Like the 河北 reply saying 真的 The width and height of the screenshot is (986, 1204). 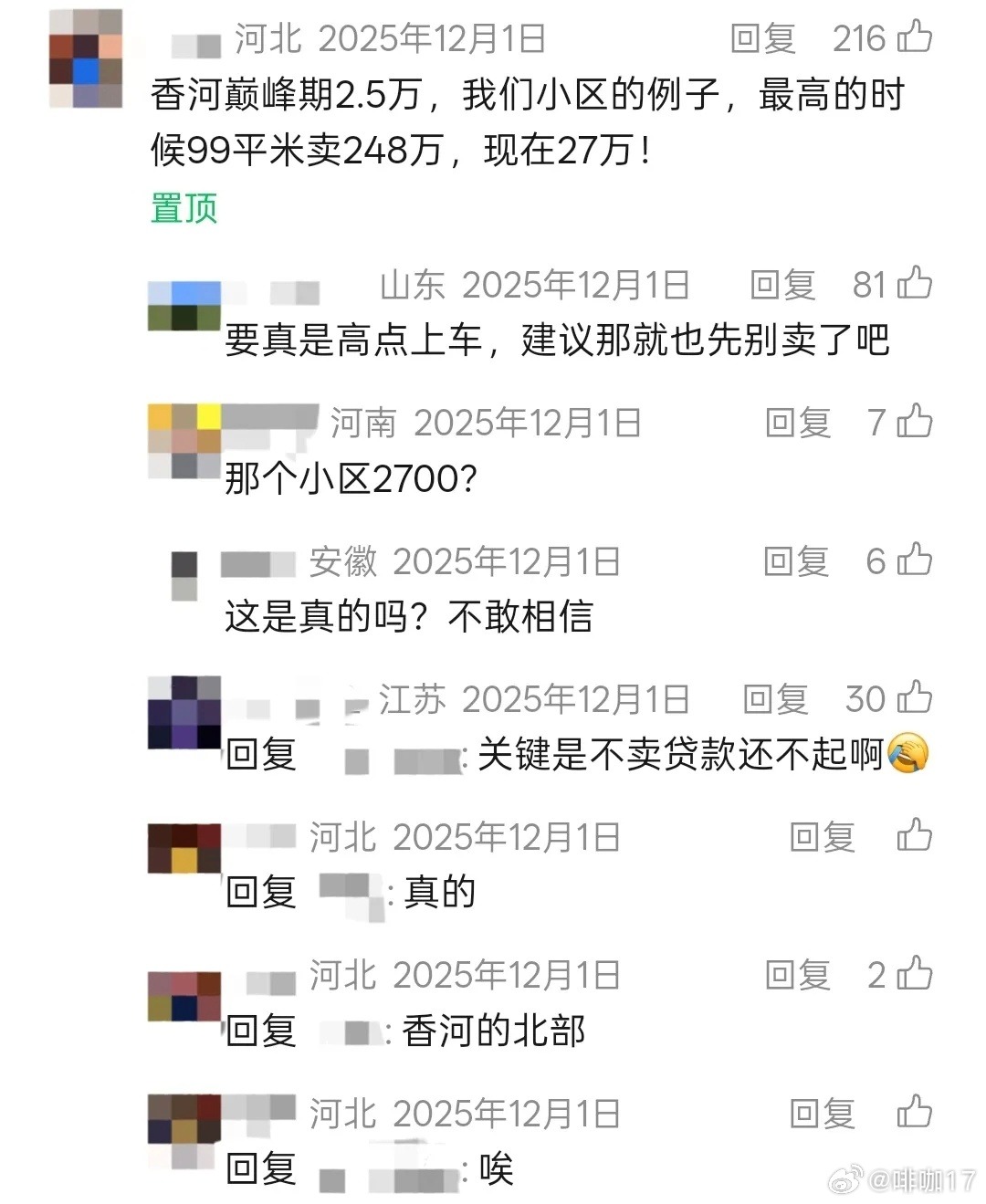click(915, 836)
